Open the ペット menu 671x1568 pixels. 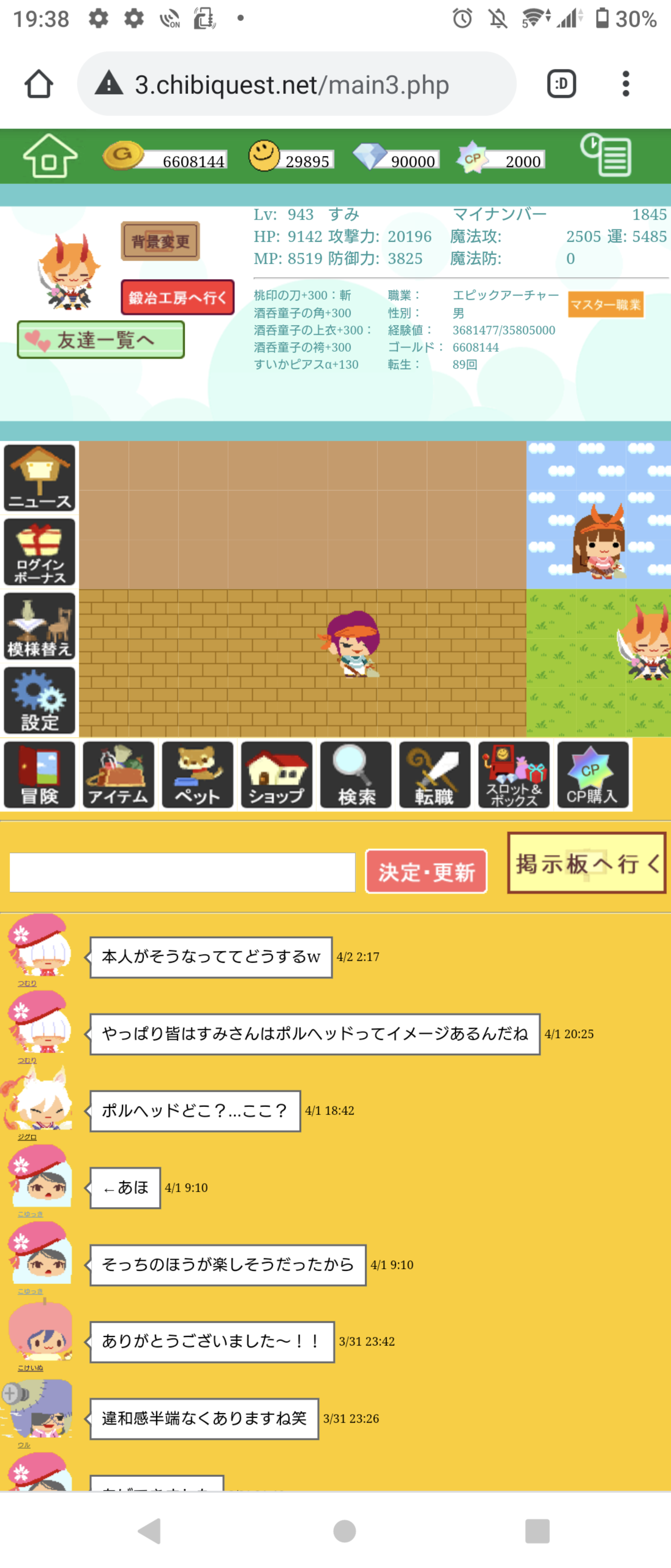[x=198, y=775]
